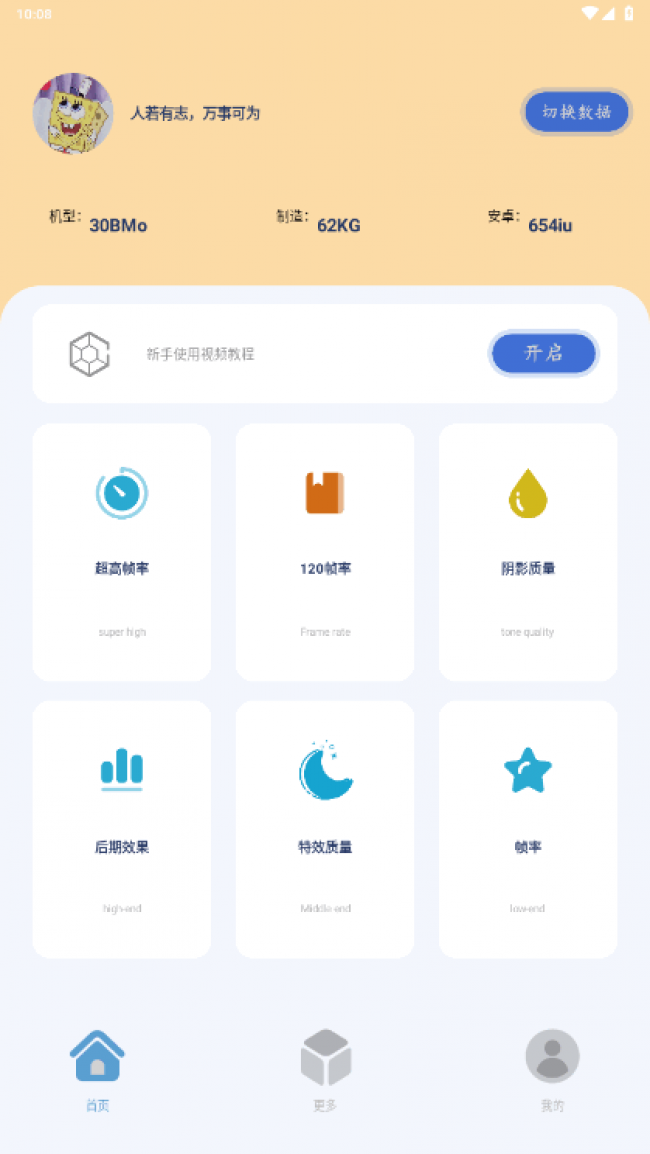The width and height of the screenshot is (650, 1154).
Task: Open the 特效质量 card
Action: (325, 829)
